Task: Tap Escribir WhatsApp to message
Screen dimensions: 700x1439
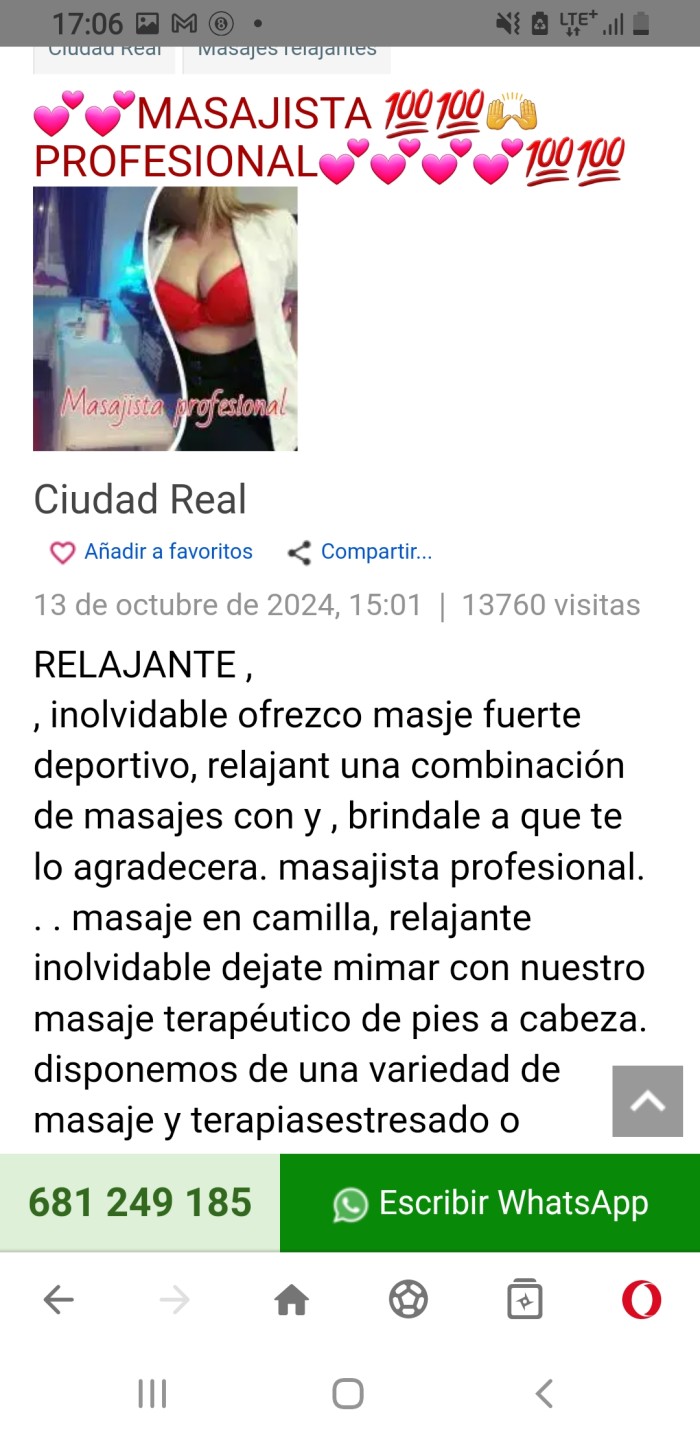Action: pos(490,1202)
